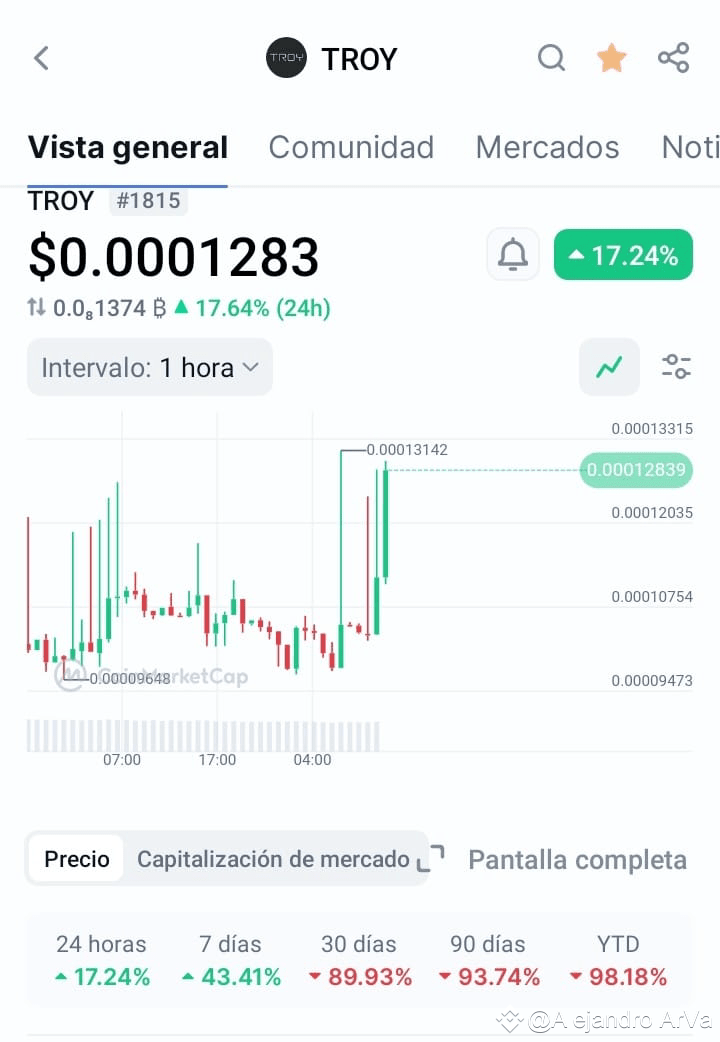Switch chart to line view icon
This screenshot has height=1042, width=720.
[x=609, y=367]
